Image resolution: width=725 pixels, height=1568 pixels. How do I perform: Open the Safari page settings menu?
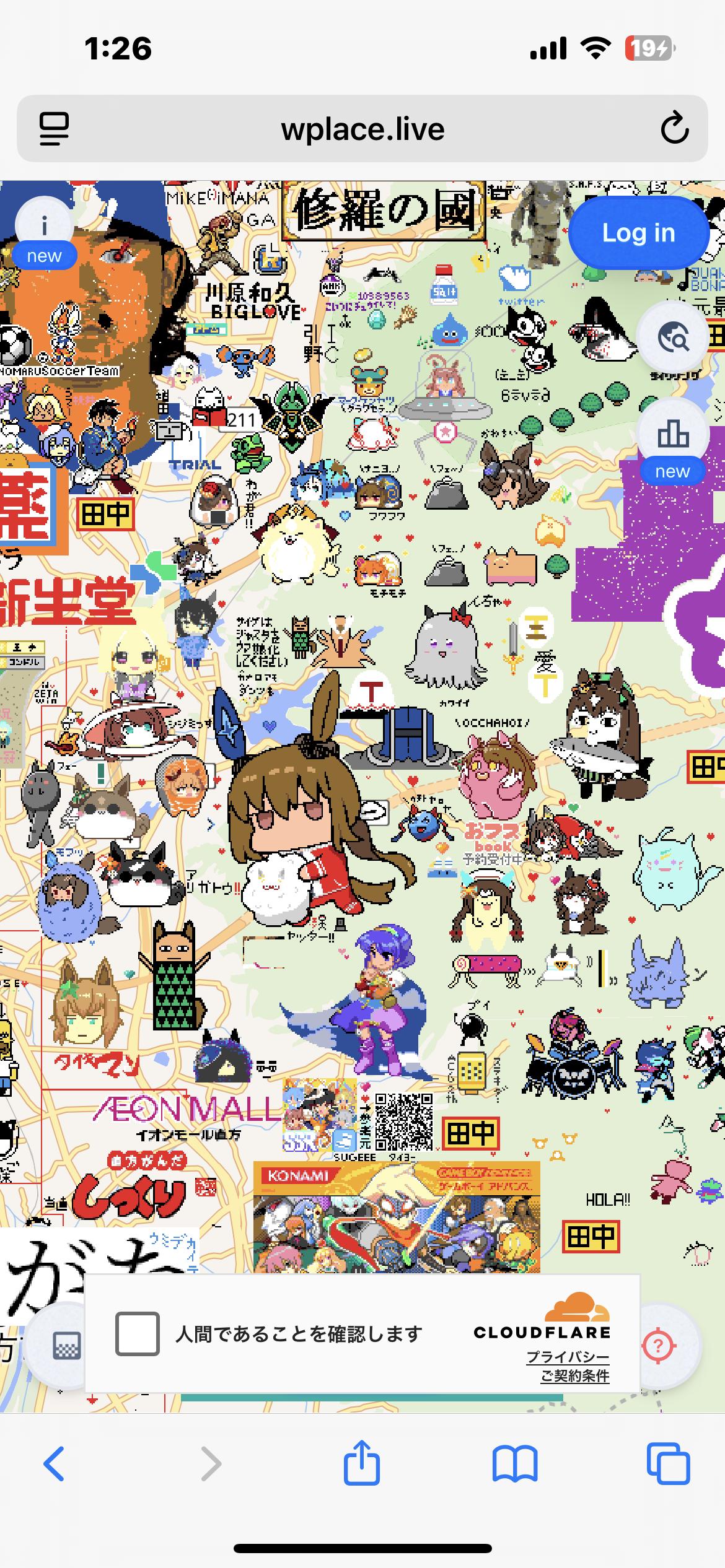(x=55, y=129)
